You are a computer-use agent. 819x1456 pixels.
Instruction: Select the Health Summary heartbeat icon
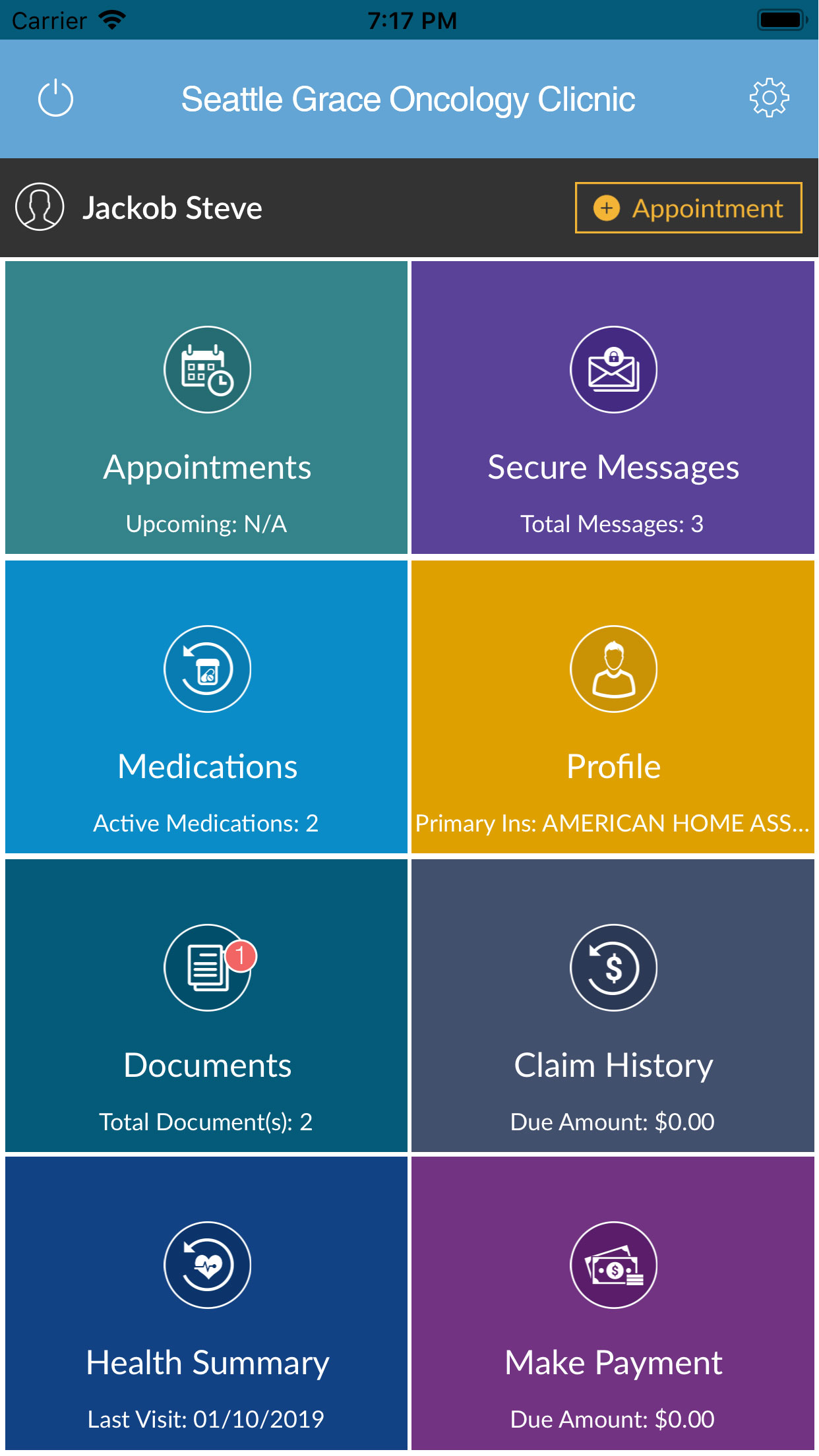coord(207,1265)
